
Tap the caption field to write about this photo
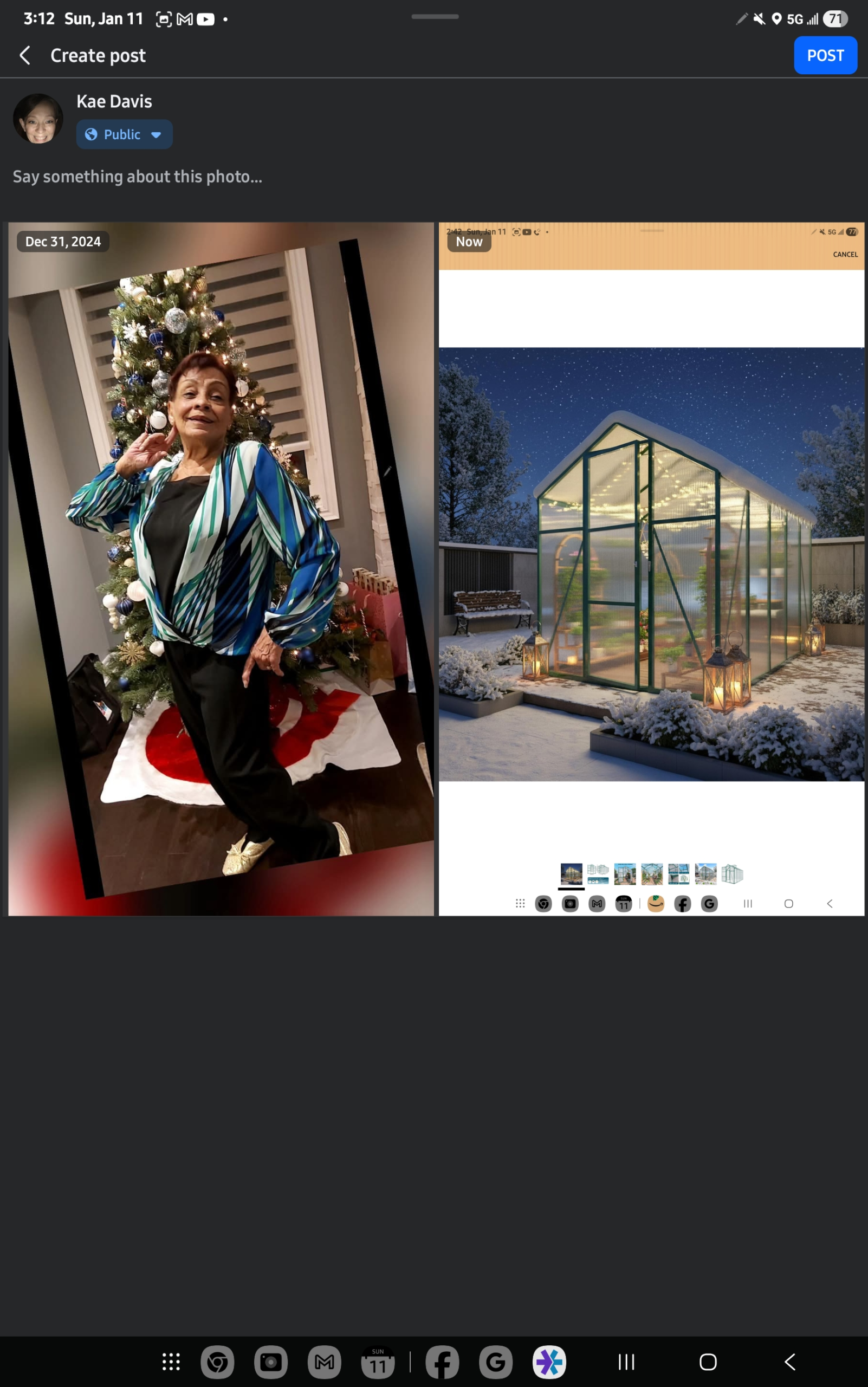click(x=138, y=177)
